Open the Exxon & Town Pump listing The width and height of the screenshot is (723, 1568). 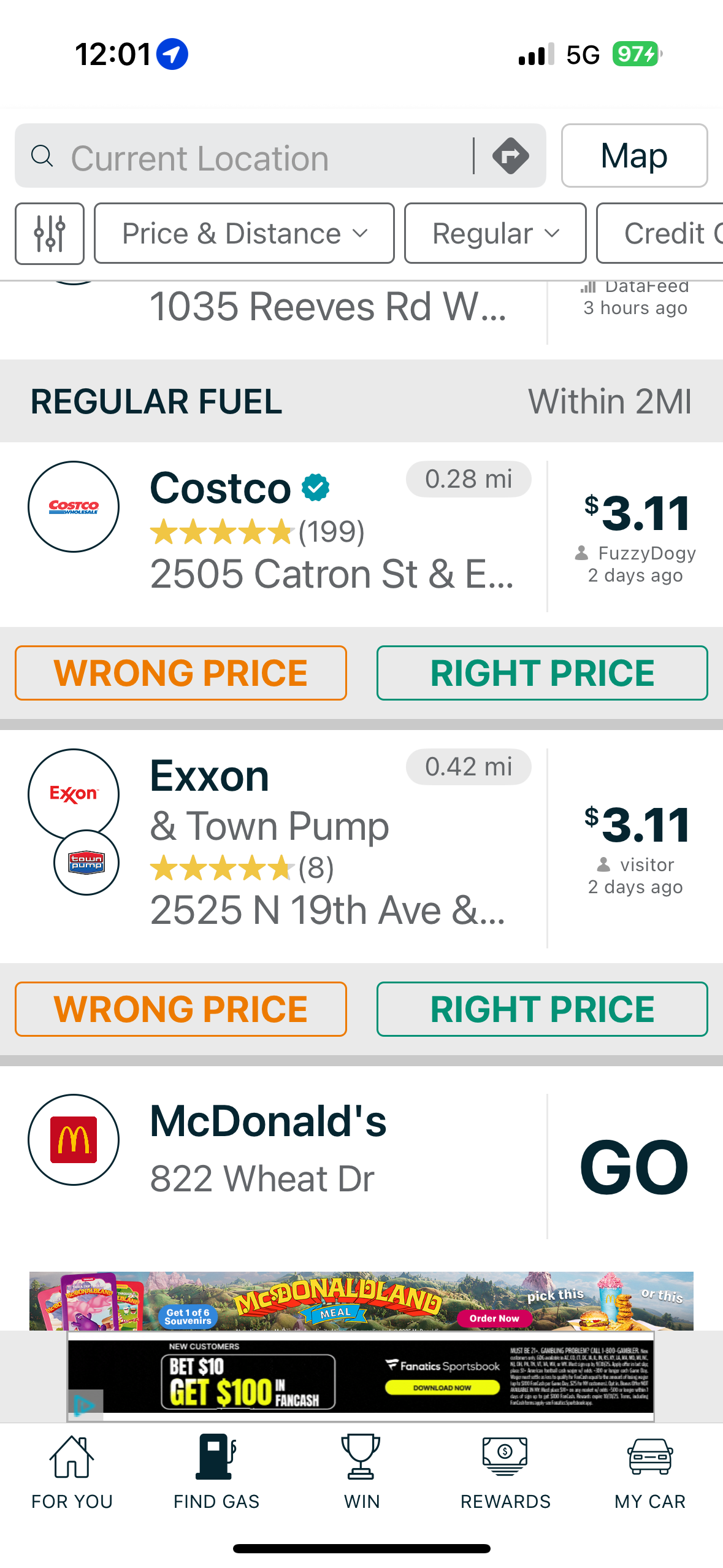(331, 847)
